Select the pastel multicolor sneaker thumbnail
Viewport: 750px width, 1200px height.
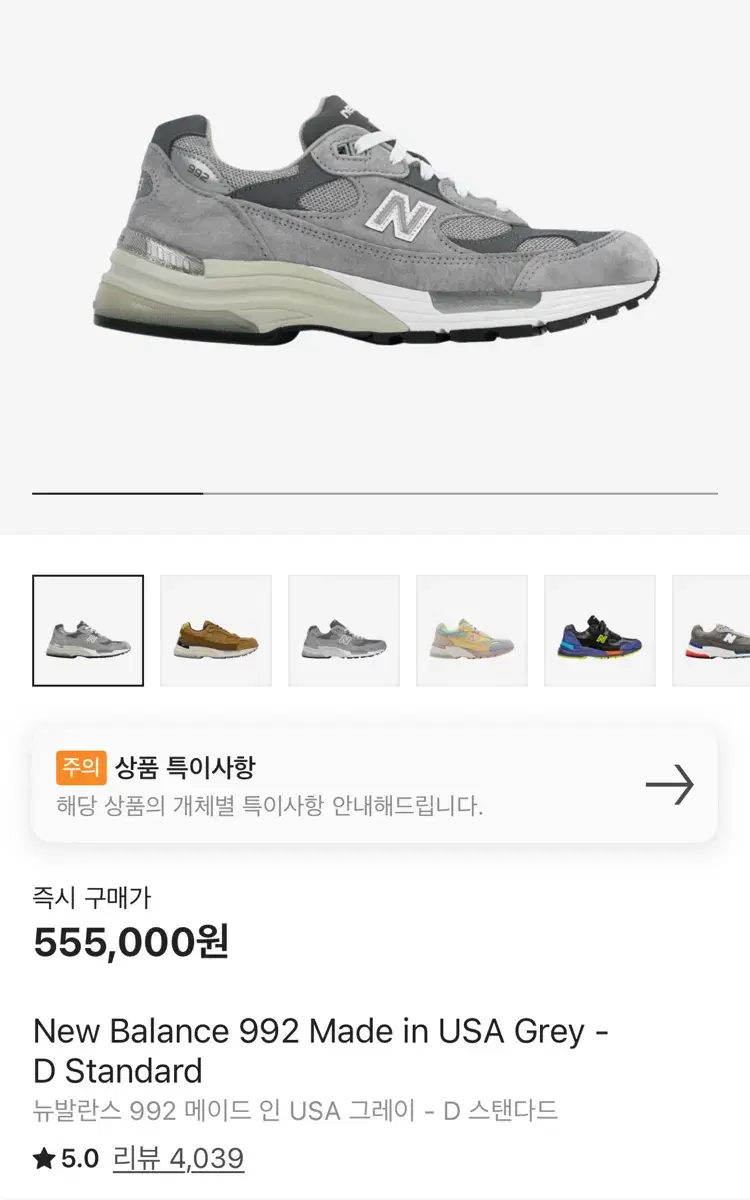click(472, 631)
